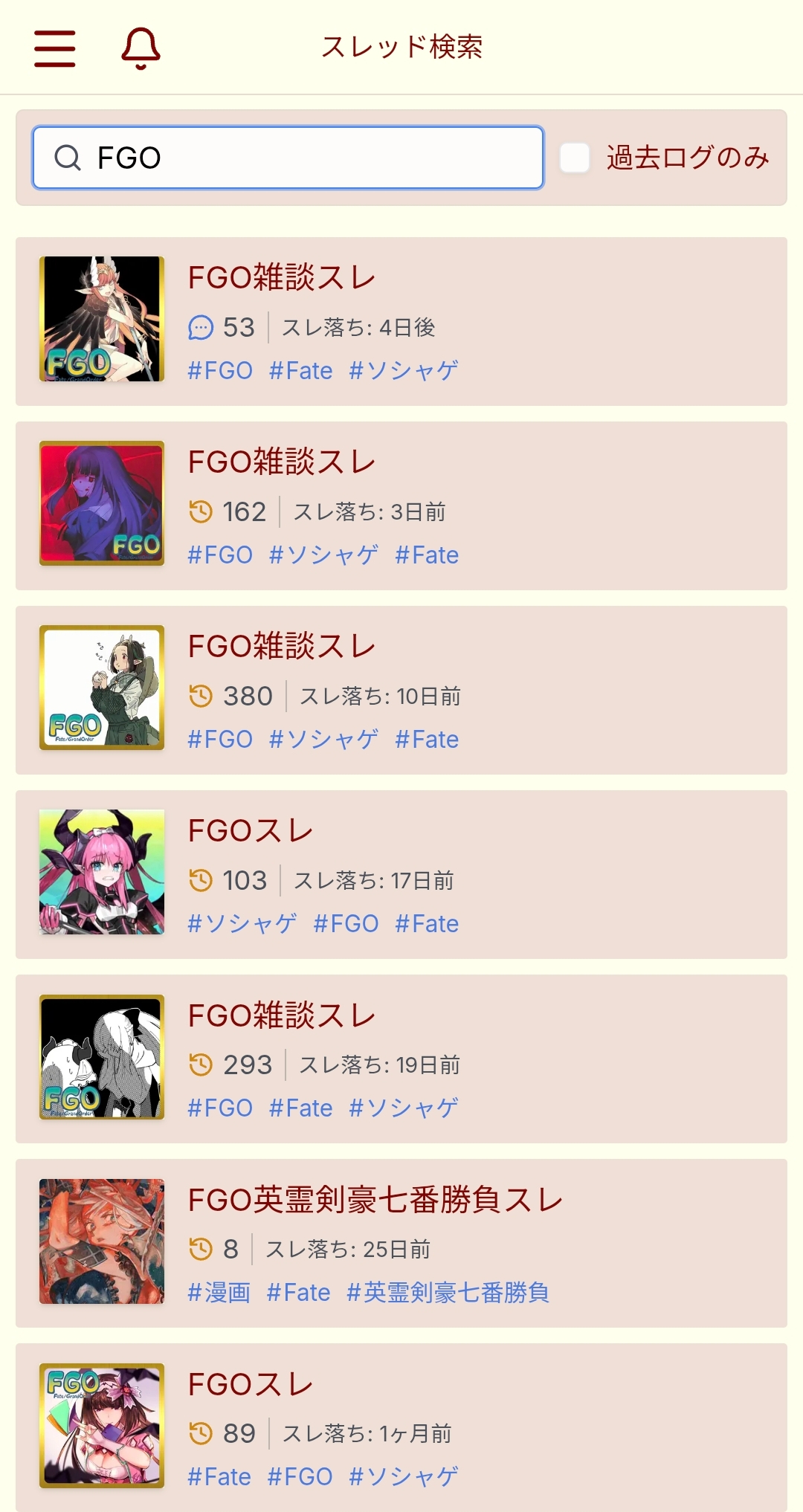This screenshot has height=1512, width=803.
Task: Tap #ソシャゲ tag on the 53-comment thread
Action: (x=404, y=370)
